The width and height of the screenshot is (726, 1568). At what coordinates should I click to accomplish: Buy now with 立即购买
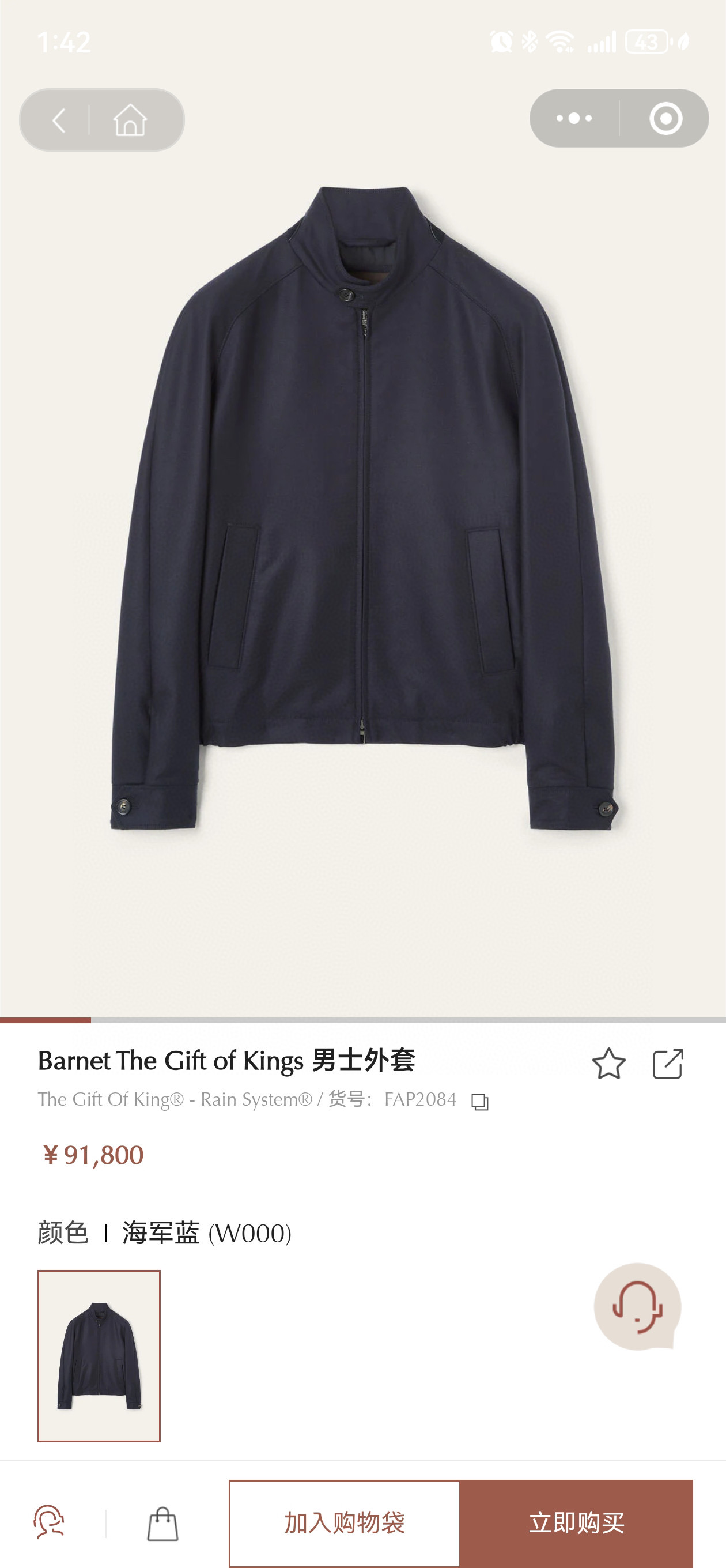coord(576,1523)
